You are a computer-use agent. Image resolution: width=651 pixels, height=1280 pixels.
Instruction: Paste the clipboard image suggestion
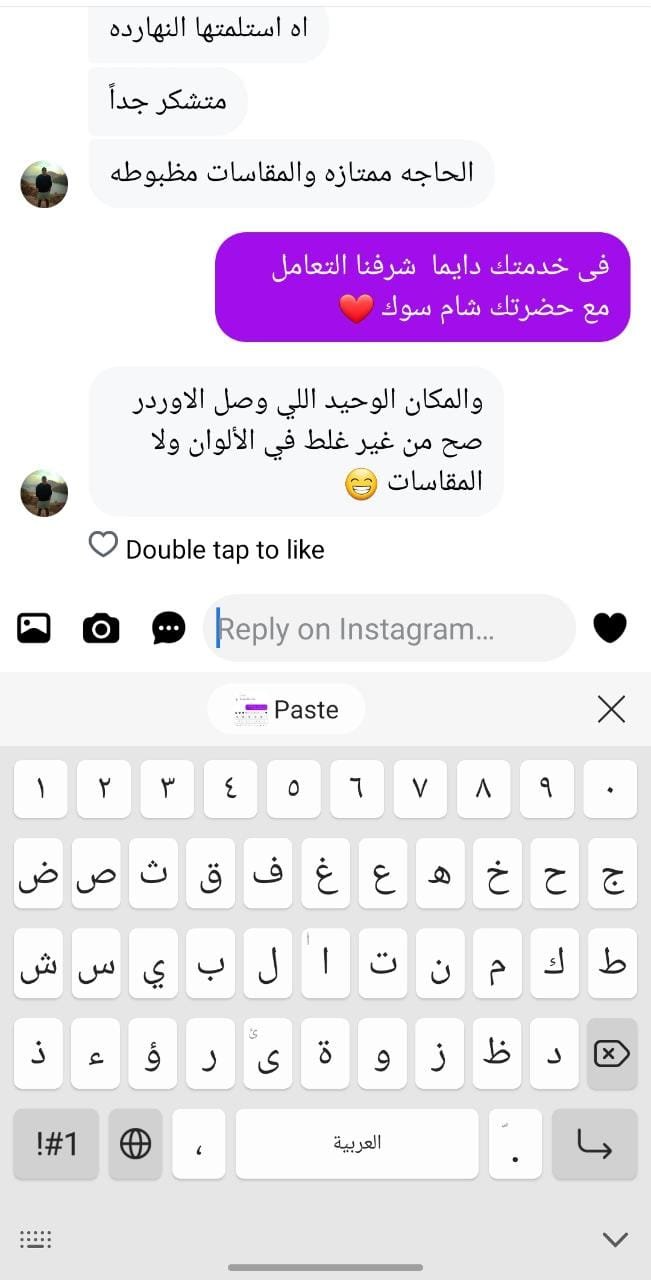pyautogui.click(x=287, y=710)
